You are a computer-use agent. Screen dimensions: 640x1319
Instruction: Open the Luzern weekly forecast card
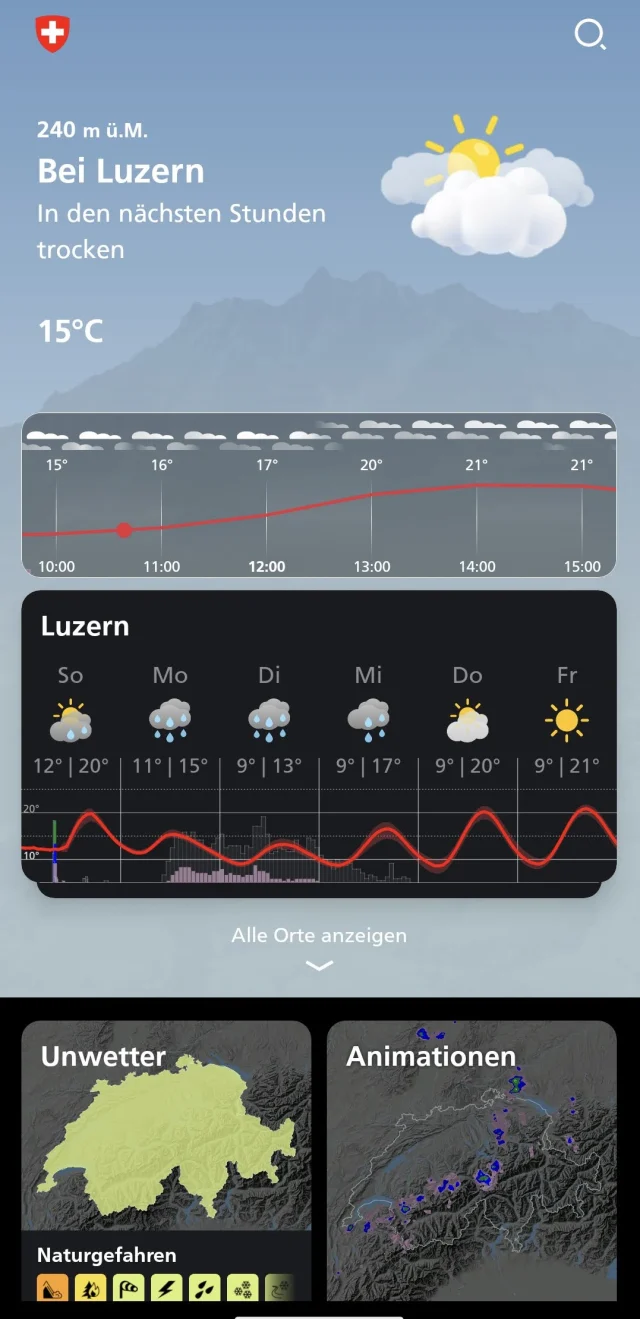(319, 738)
